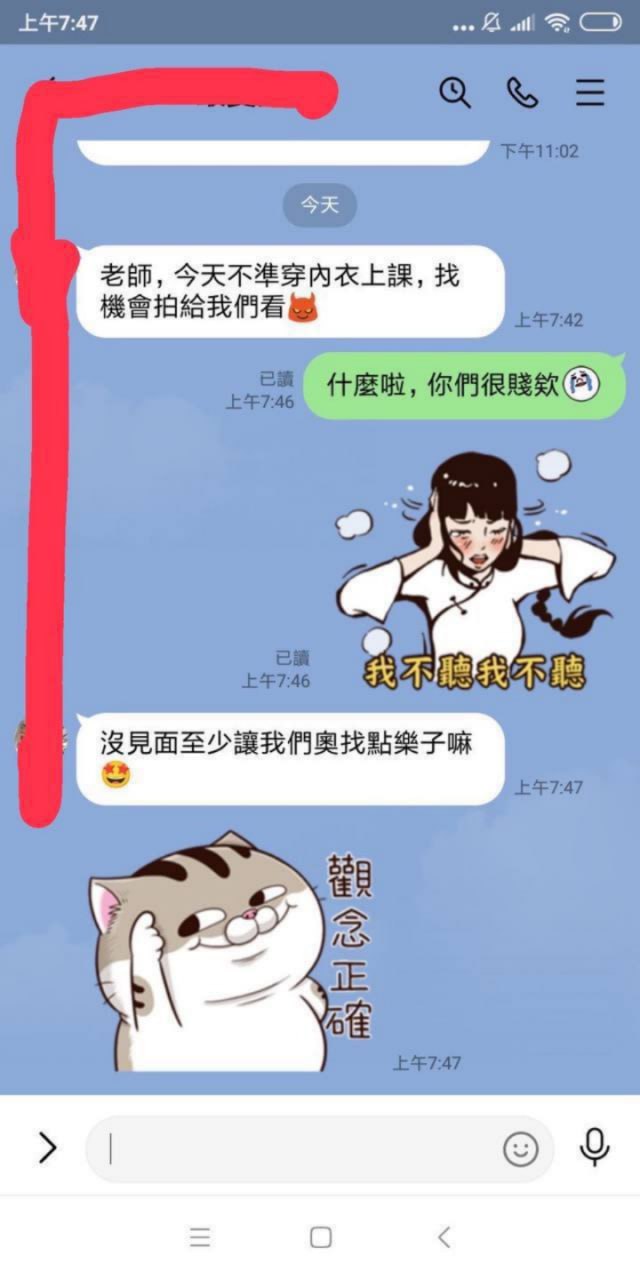Focus the message text input field
The image size is (640, 1280).
click(300, 1149)
